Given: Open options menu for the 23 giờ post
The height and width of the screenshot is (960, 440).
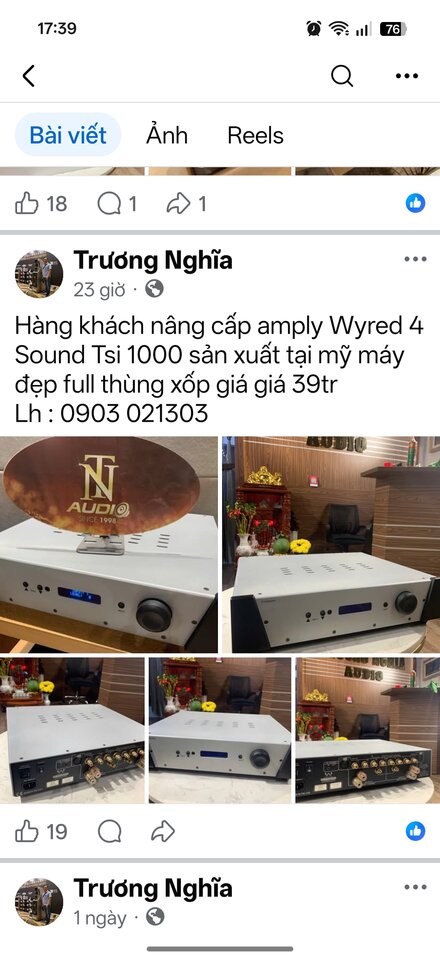Looking at the screenshot, I should [416, 259].
